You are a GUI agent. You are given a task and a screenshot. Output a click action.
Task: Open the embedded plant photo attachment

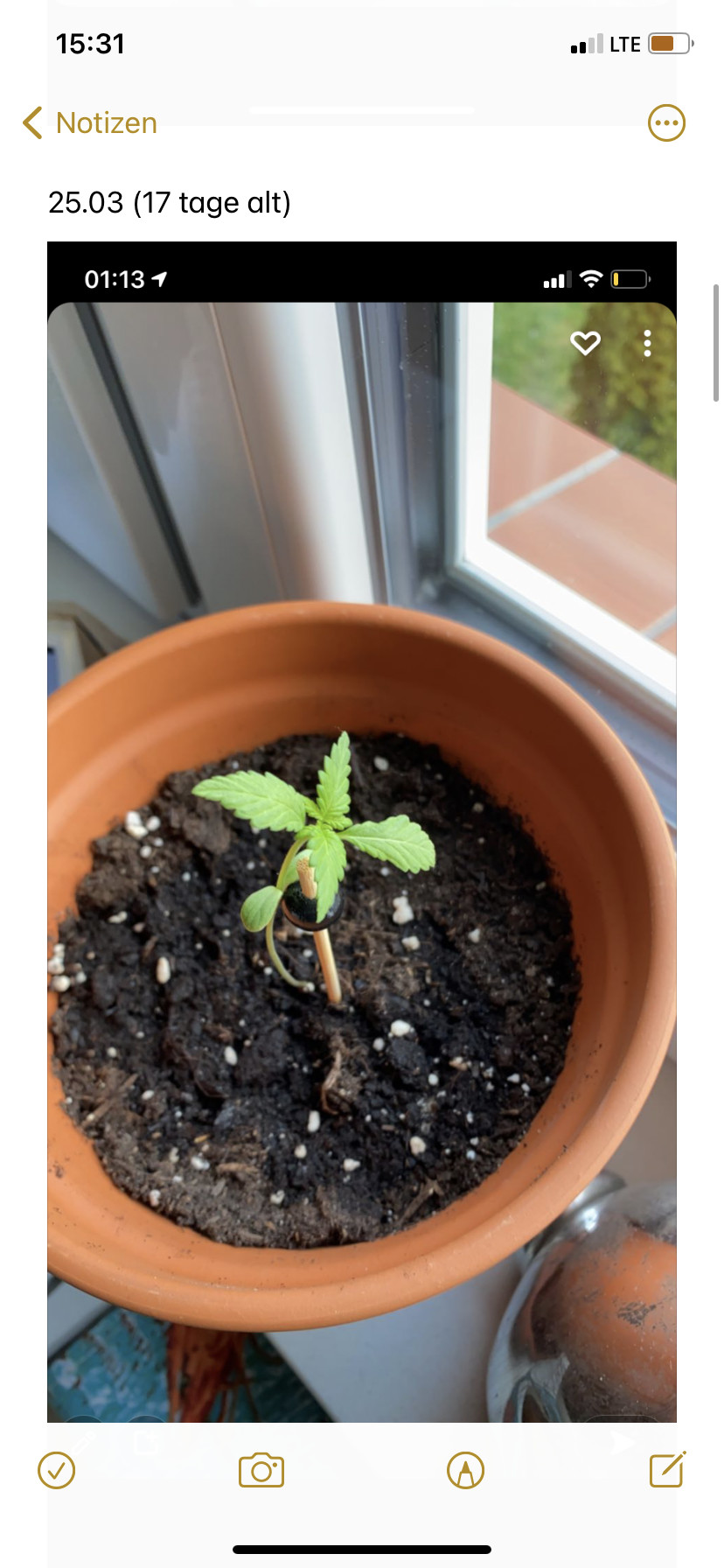tap(362, 831)
